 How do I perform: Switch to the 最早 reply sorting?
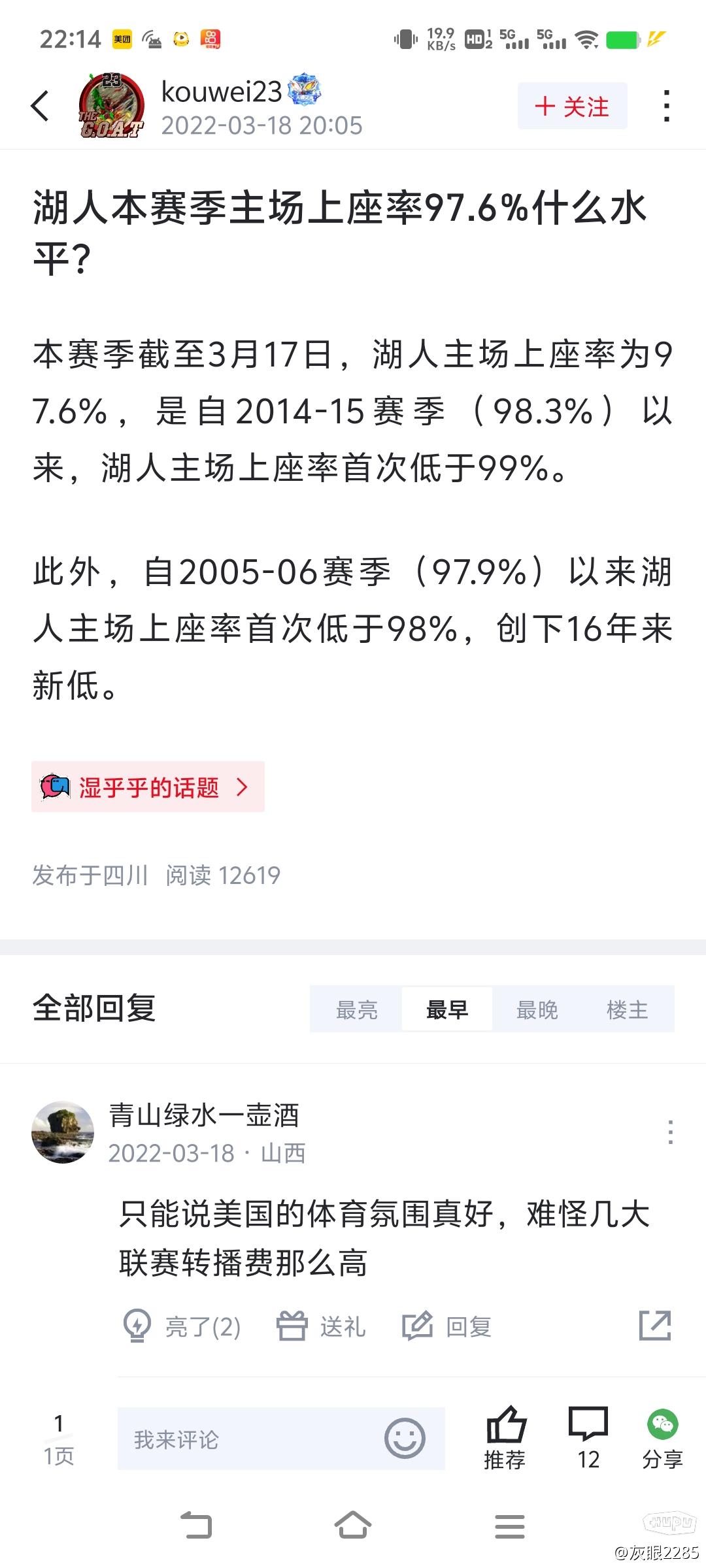tap(447, 1010)
